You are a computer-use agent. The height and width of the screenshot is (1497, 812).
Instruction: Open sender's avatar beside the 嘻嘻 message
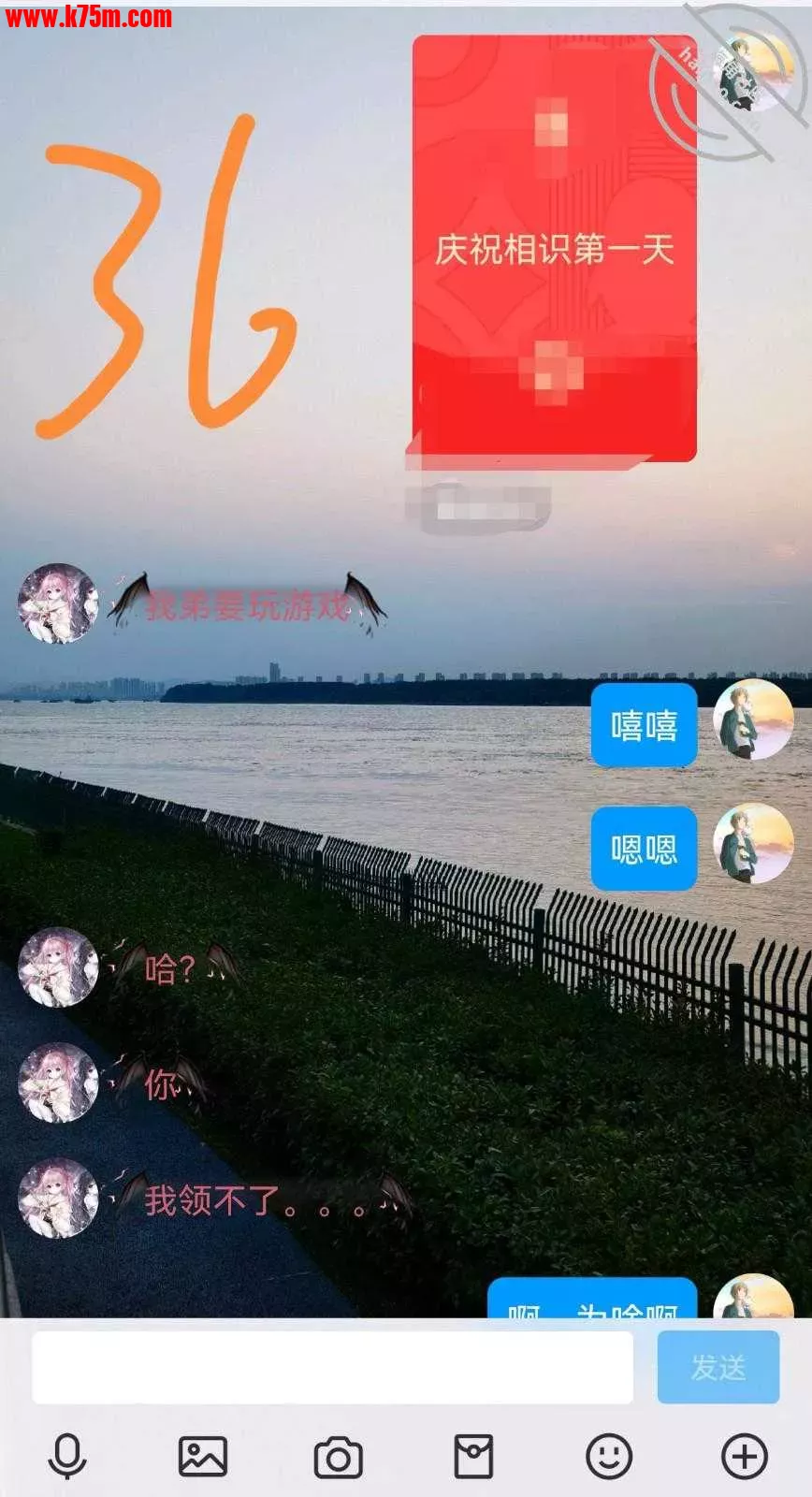click(753, 719)
